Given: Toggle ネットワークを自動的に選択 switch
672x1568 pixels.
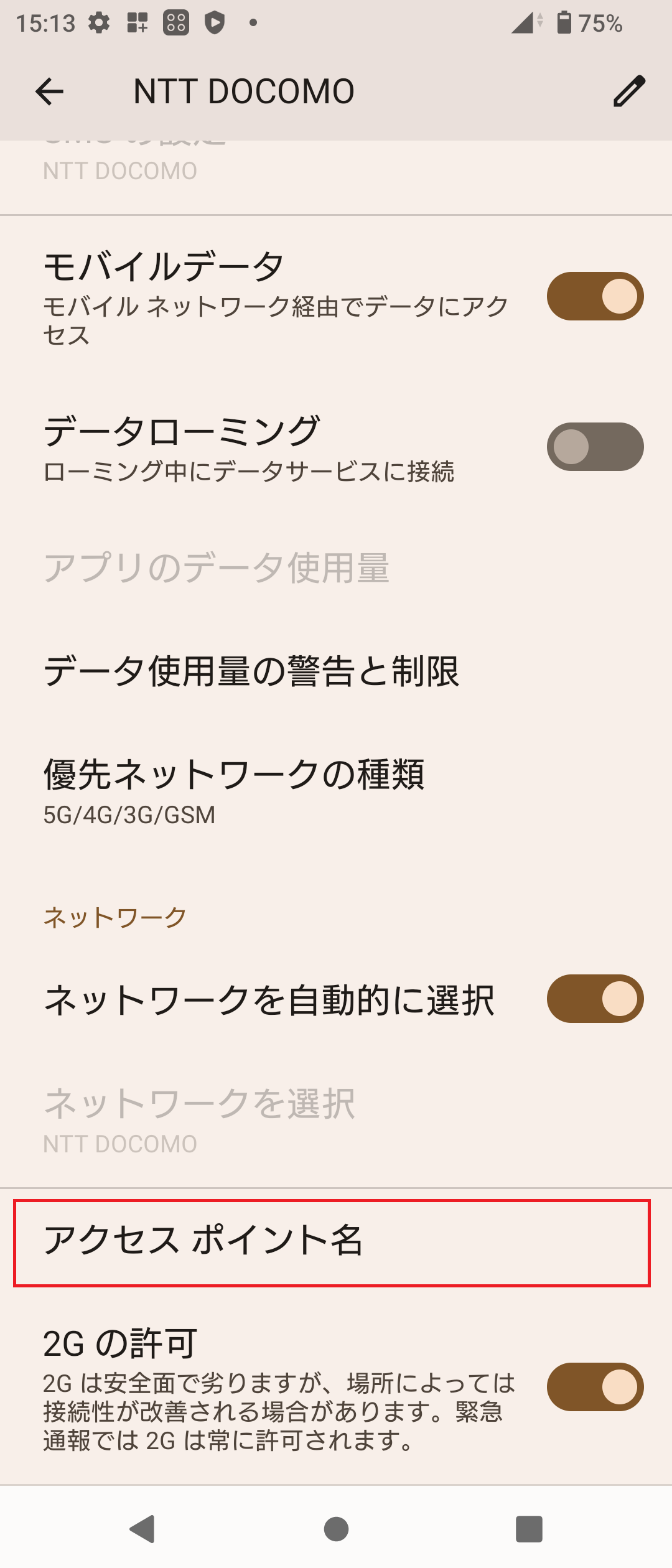Looking at the screenshot, I should (595, 999).
